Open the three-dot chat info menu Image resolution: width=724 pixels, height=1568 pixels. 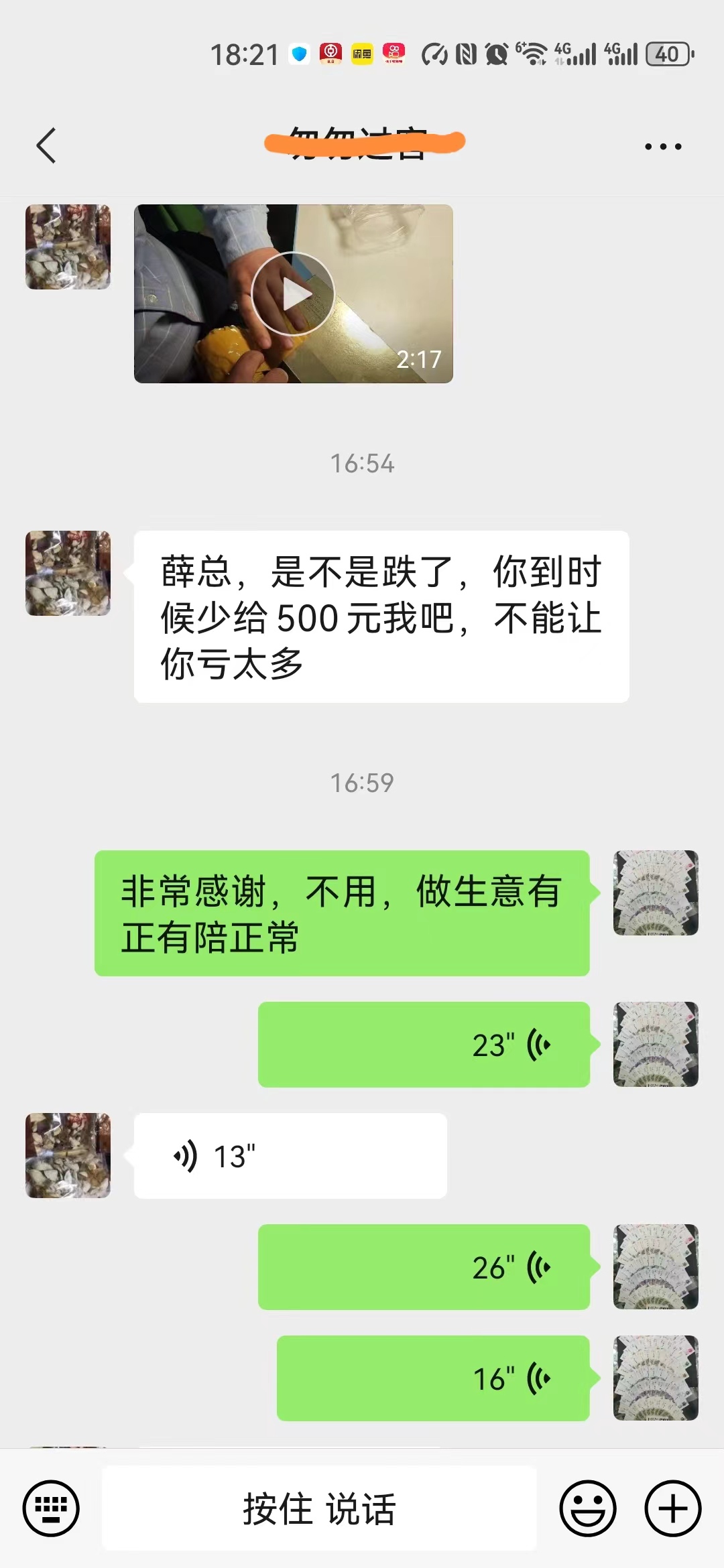(663, 146)
